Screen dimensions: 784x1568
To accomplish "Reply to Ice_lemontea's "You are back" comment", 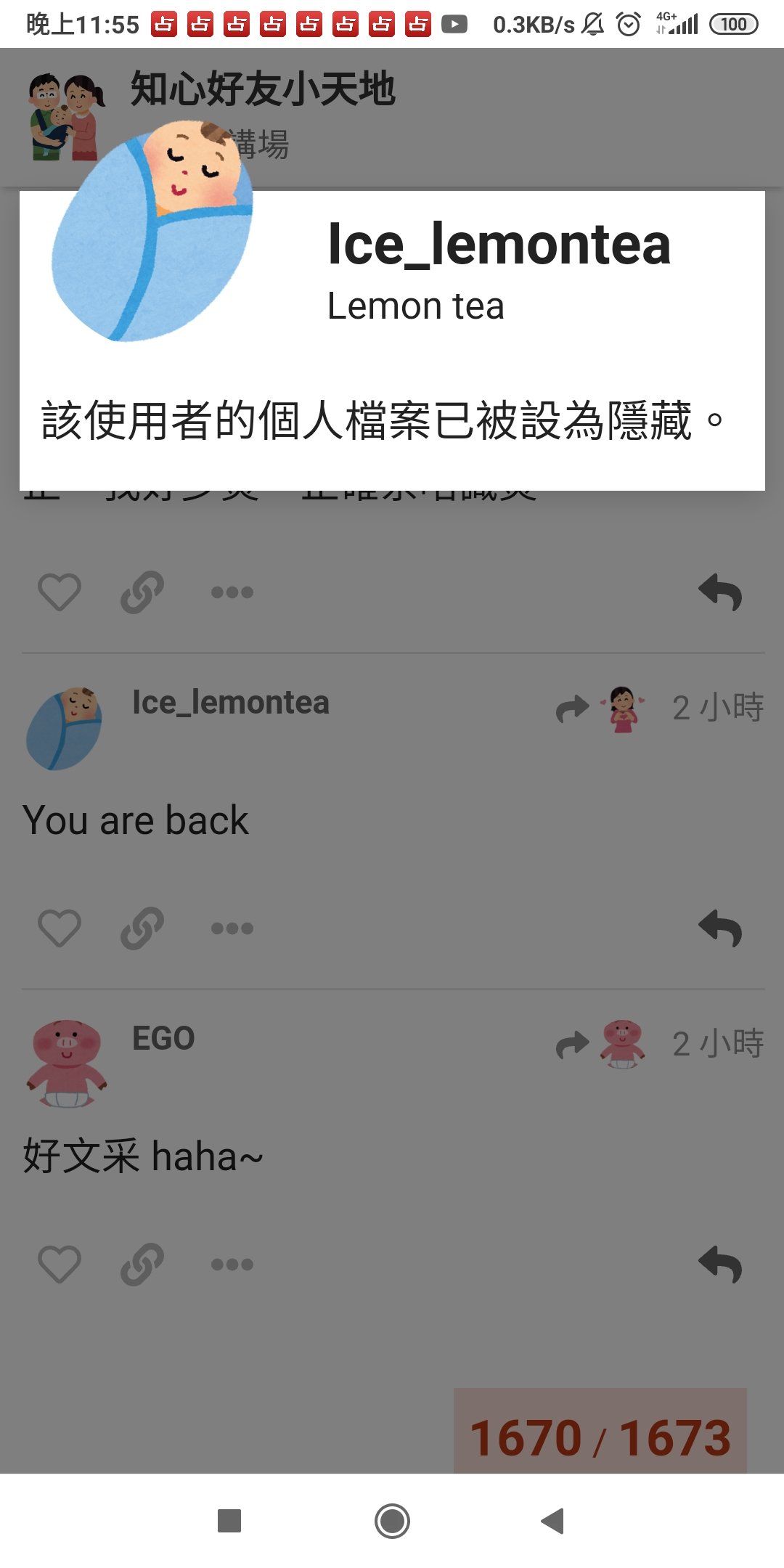I will tap(720, 928).
